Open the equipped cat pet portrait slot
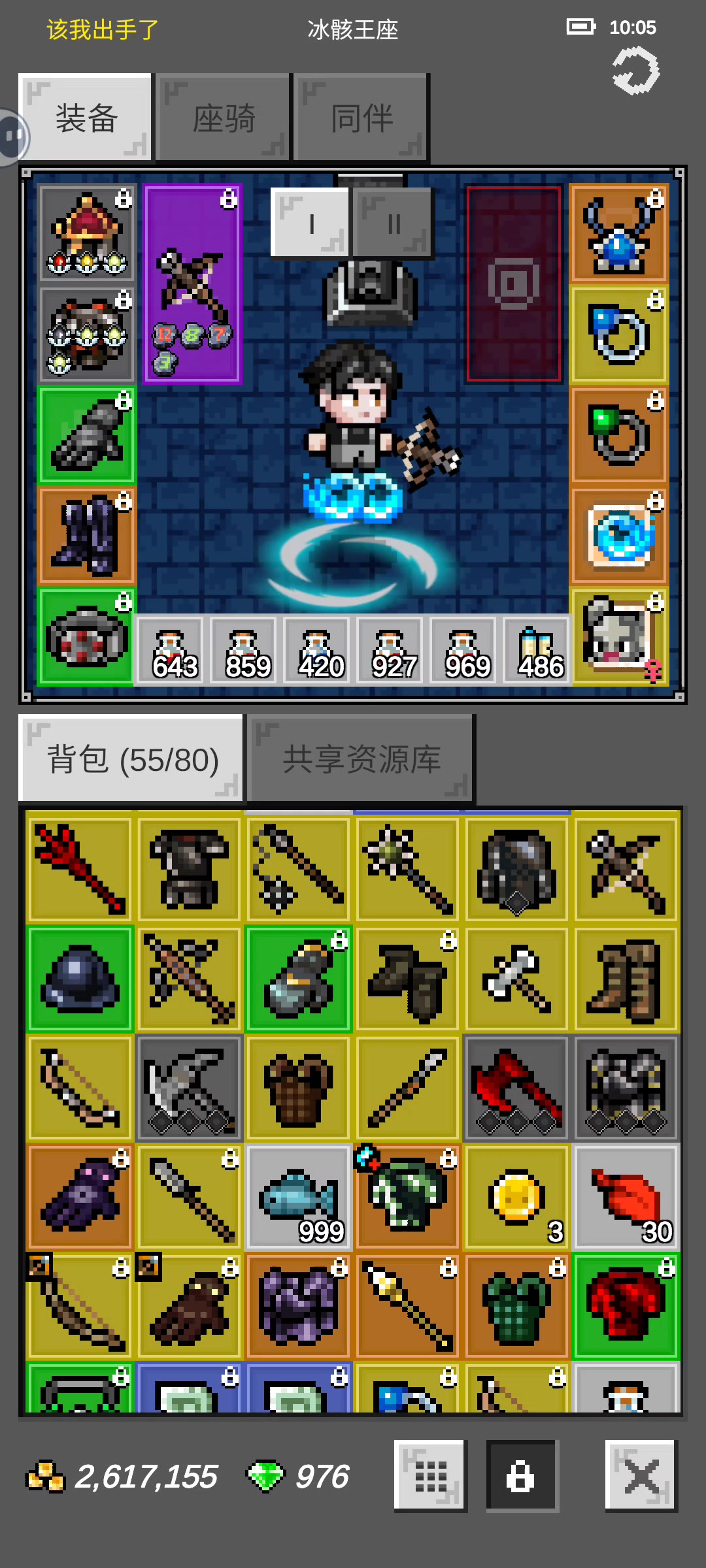Viewport: 706px width, 1568px height. (x=618, y=637)
